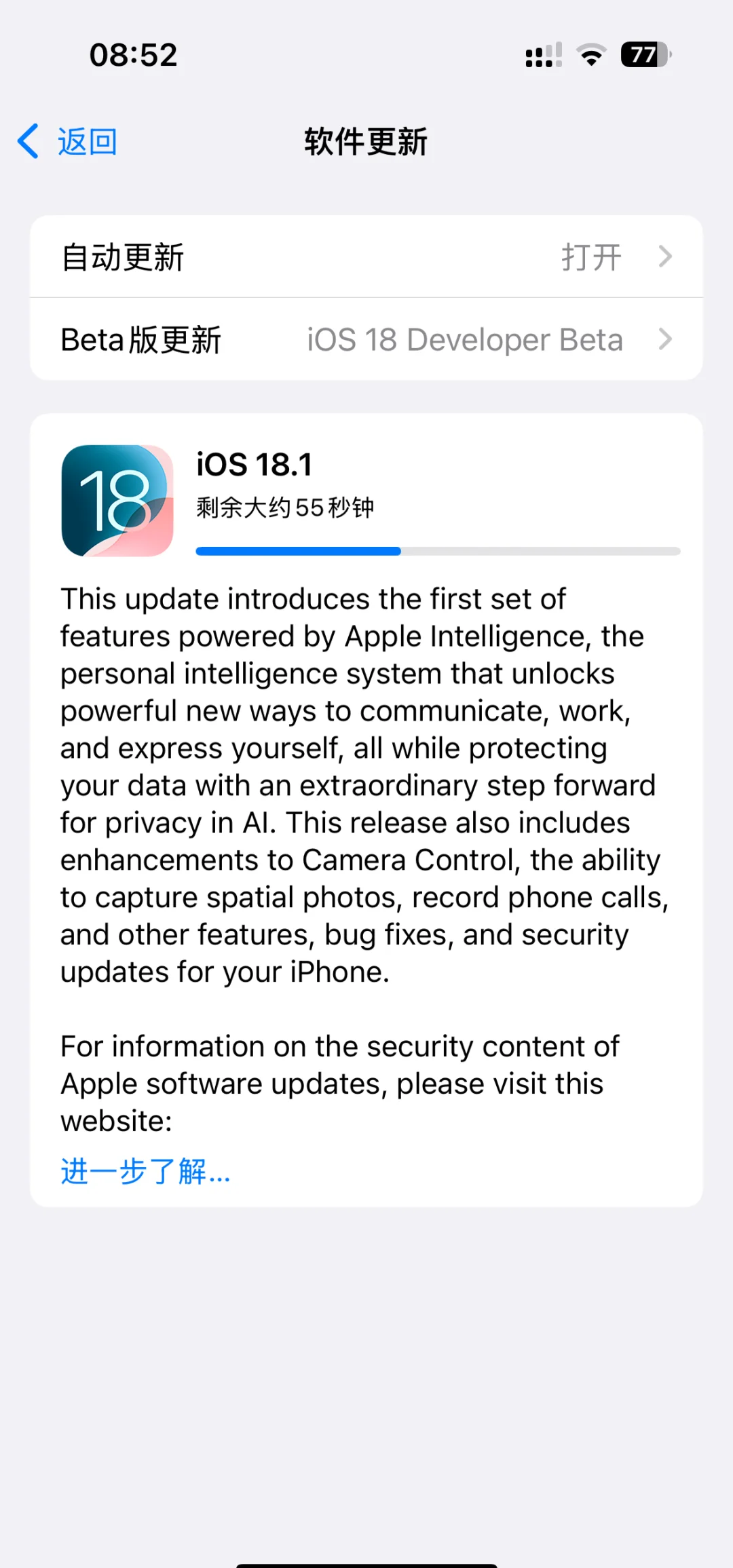Go back via the 返回 button
The height and width of the screenshot is (1568, 733).
68,142
